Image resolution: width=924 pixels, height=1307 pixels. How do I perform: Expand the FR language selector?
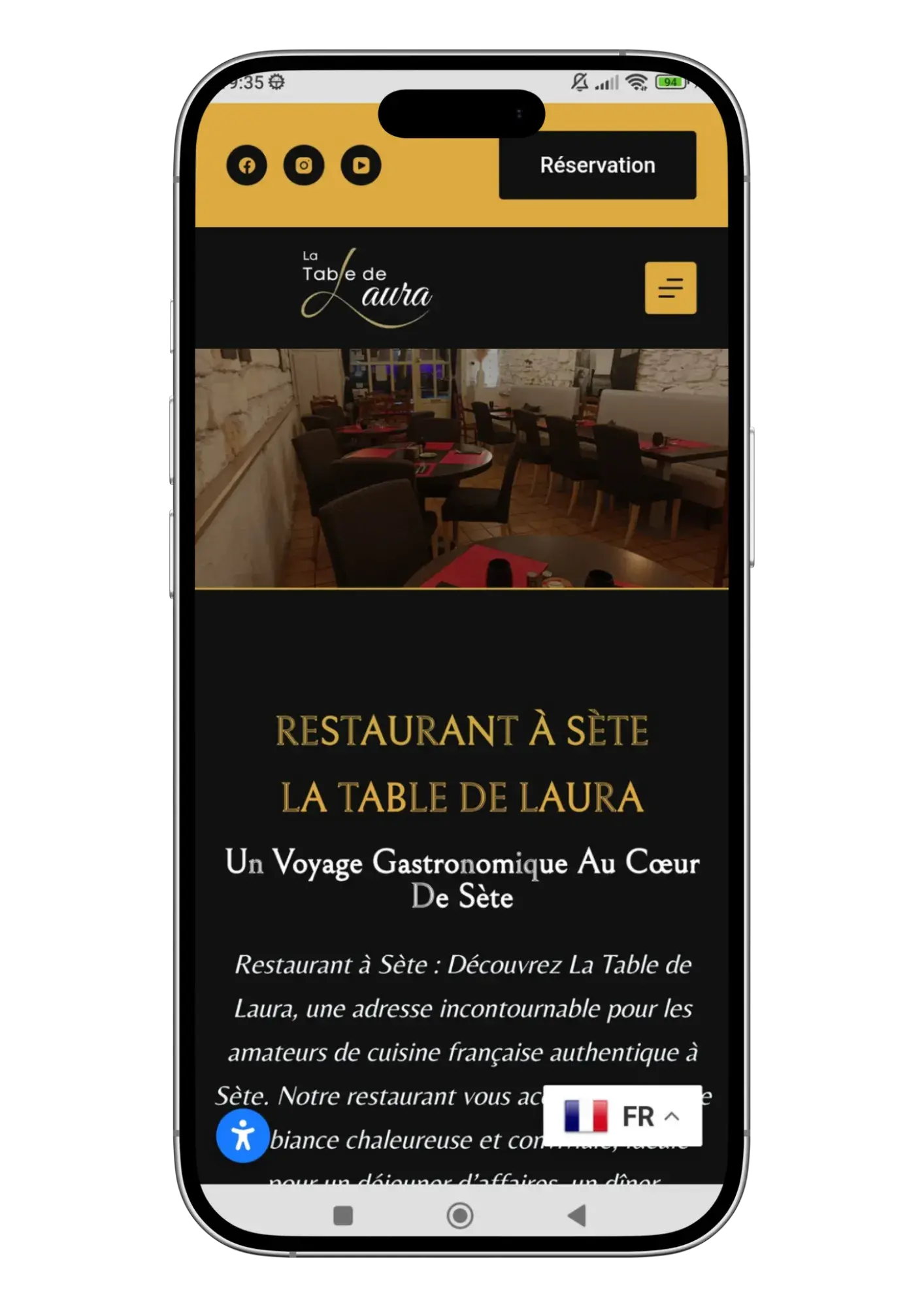pos(622,1116)
